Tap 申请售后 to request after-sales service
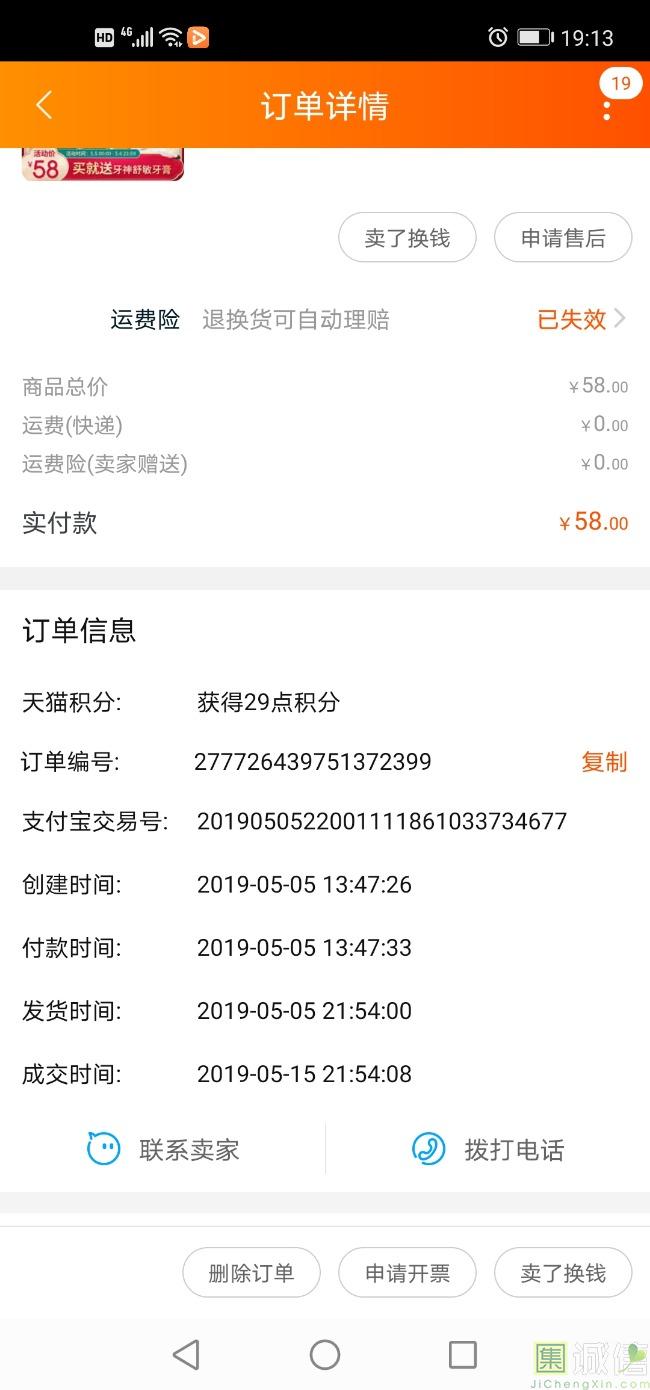Viewport: 650px width, 1390px height. point(563,238)
